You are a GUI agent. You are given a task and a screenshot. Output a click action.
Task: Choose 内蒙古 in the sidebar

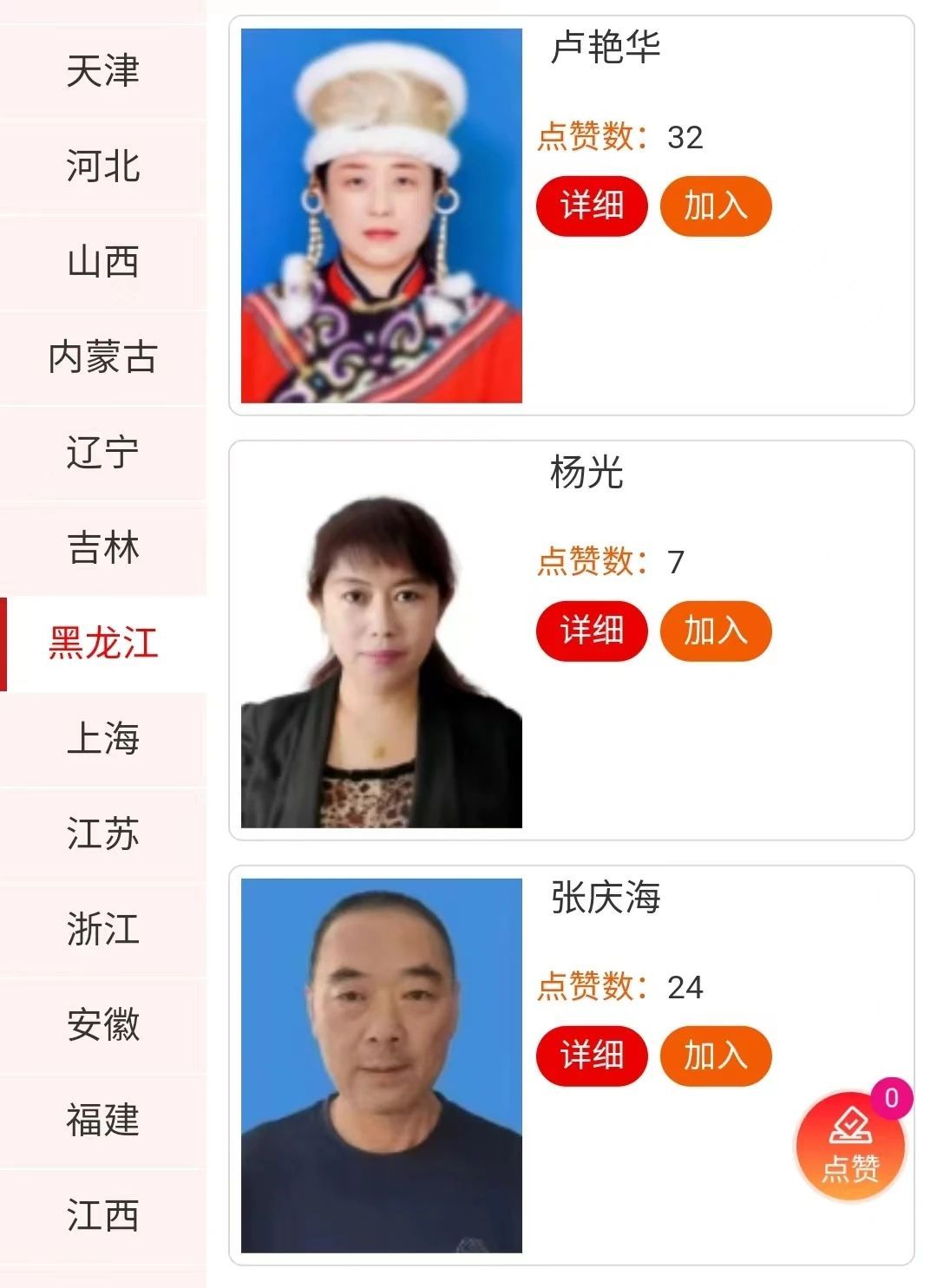click(x=102, y=357)
